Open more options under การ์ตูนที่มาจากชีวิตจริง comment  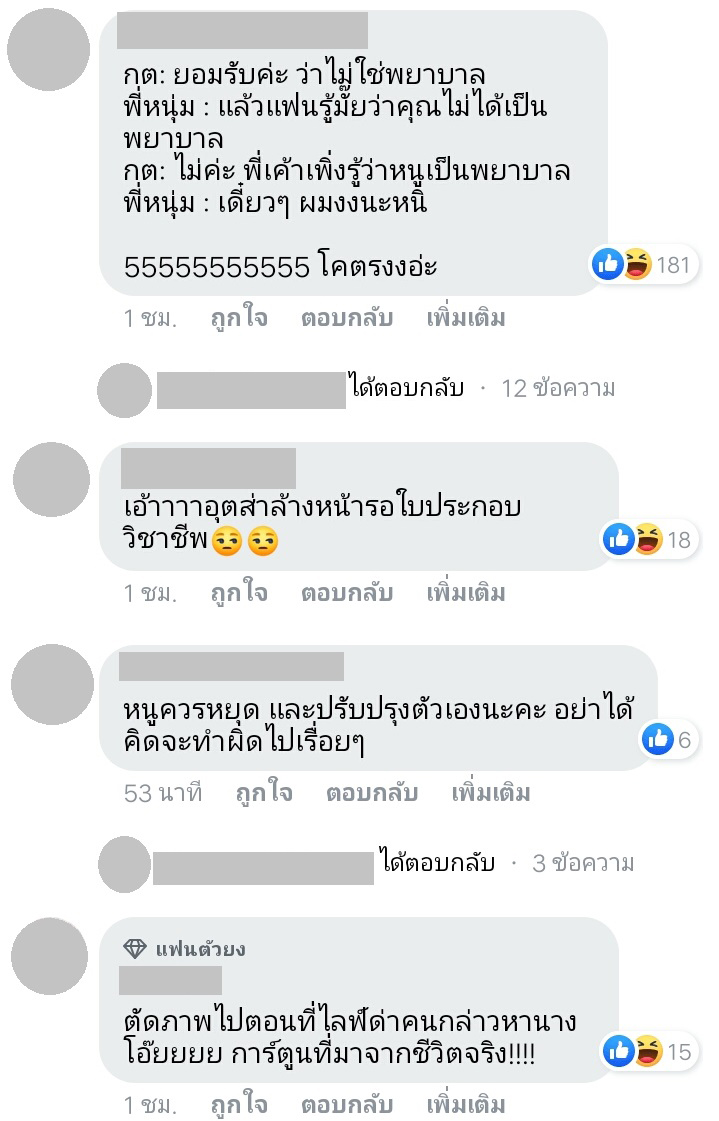(x=465, y=1105)
